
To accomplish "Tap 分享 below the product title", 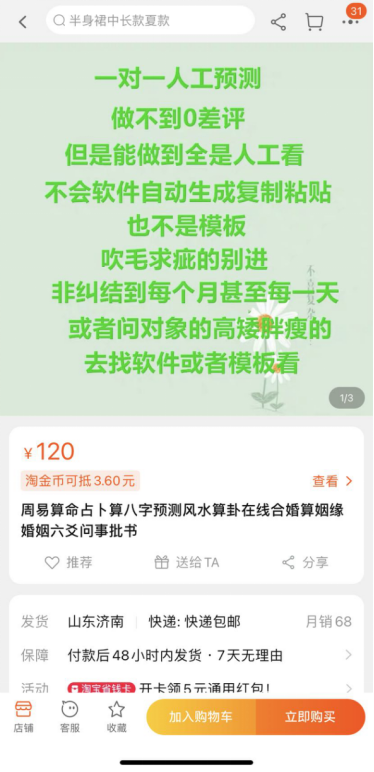I will [x=305, y=562].
